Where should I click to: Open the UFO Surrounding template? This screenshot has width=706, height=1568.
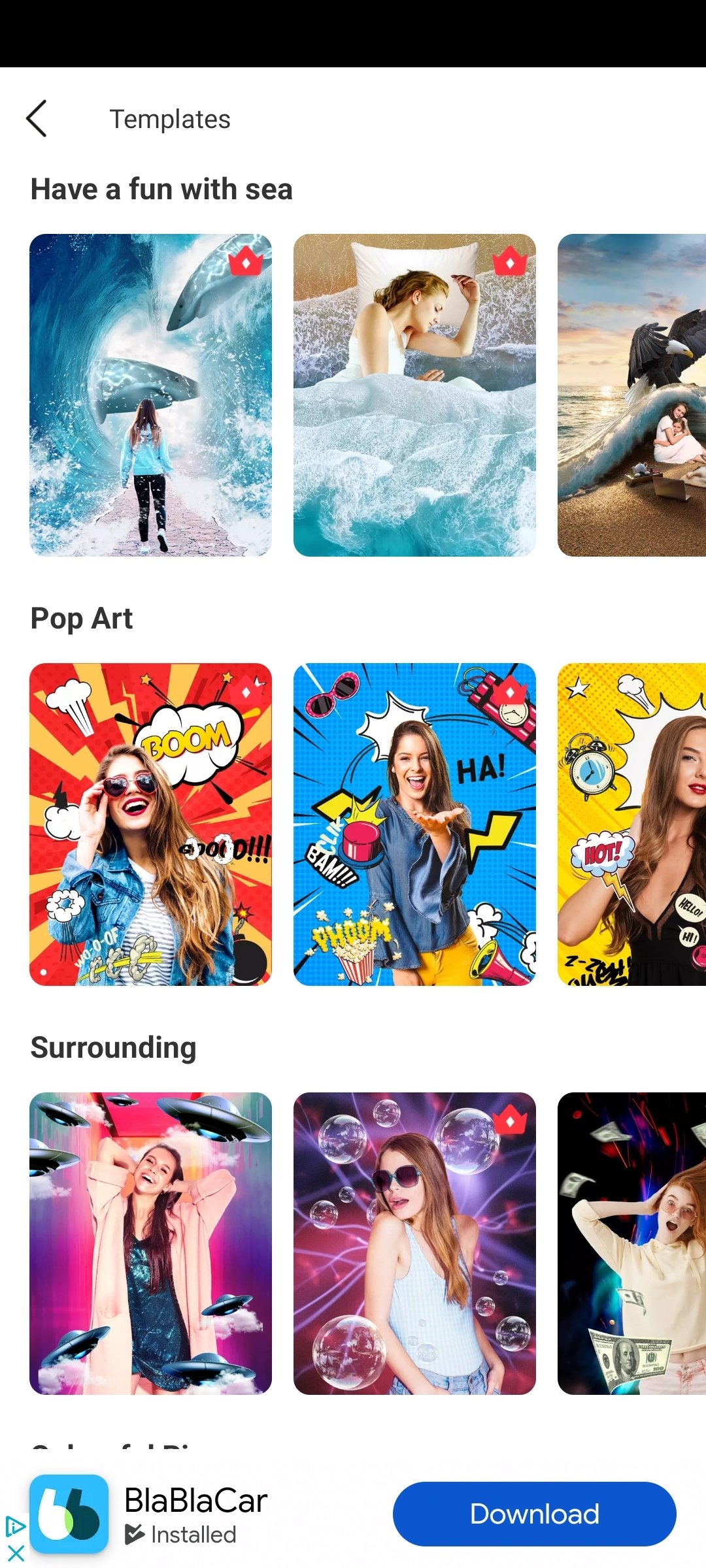tap(150, 1243)
